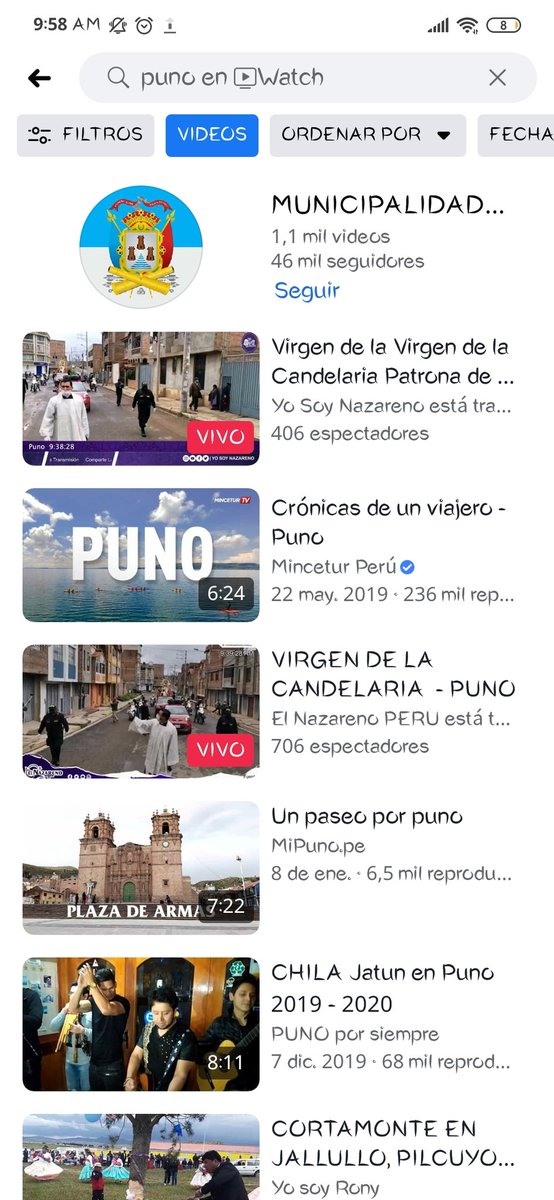Open the MUNICIPALIDAD page profile picture
This screenshot has width=554, height=1200.
coord(141,246)
